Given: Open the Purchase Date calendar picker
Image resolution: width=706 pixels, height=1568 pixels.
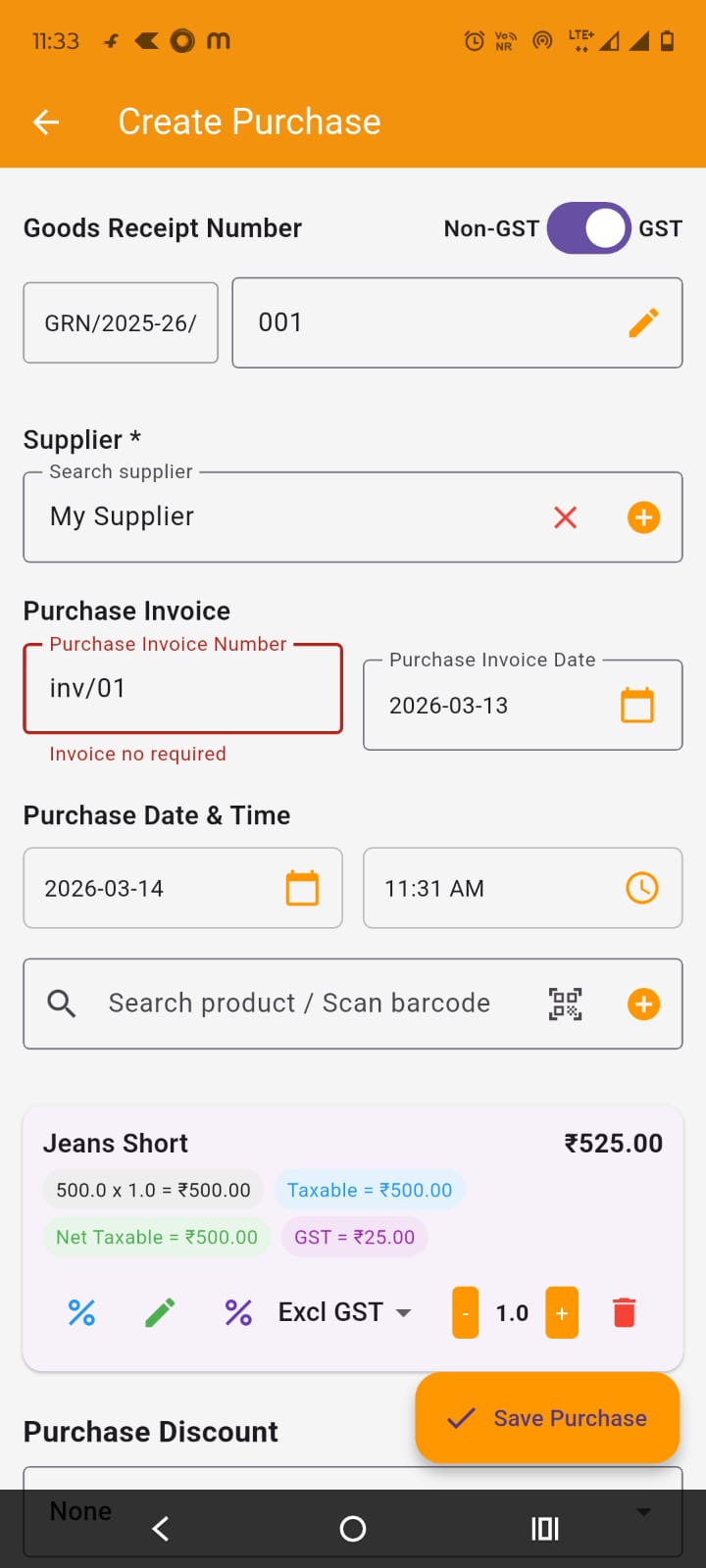Looking at the screenshot, I should coord(302,888).
